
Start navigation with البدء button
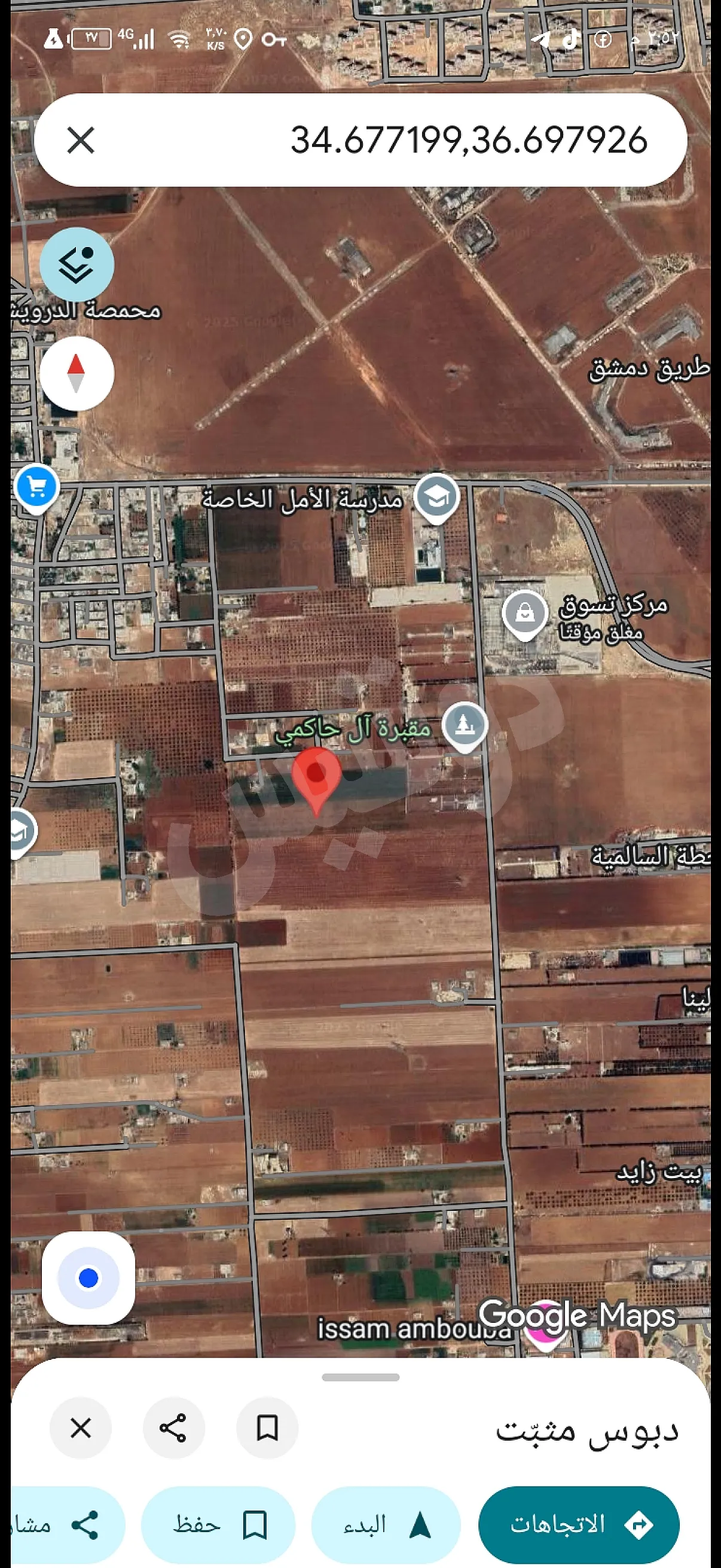[386, 1524]
